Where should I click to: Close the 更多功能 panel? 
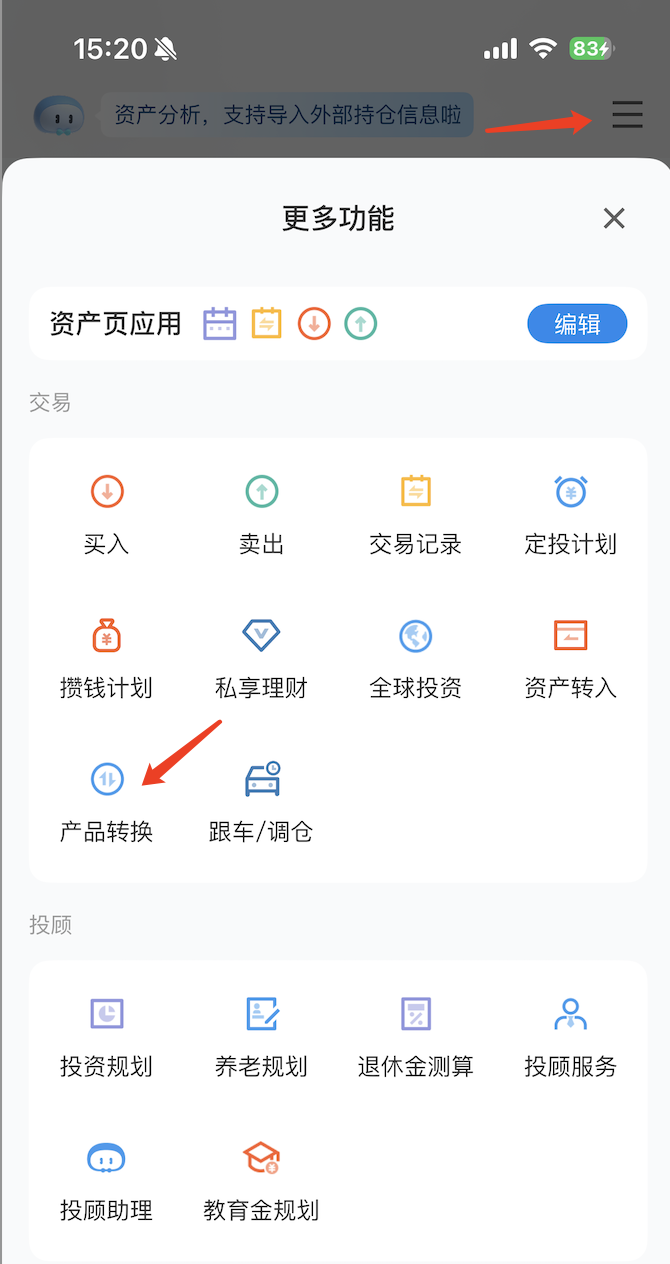pyautogui.click(x=614, y=218)
